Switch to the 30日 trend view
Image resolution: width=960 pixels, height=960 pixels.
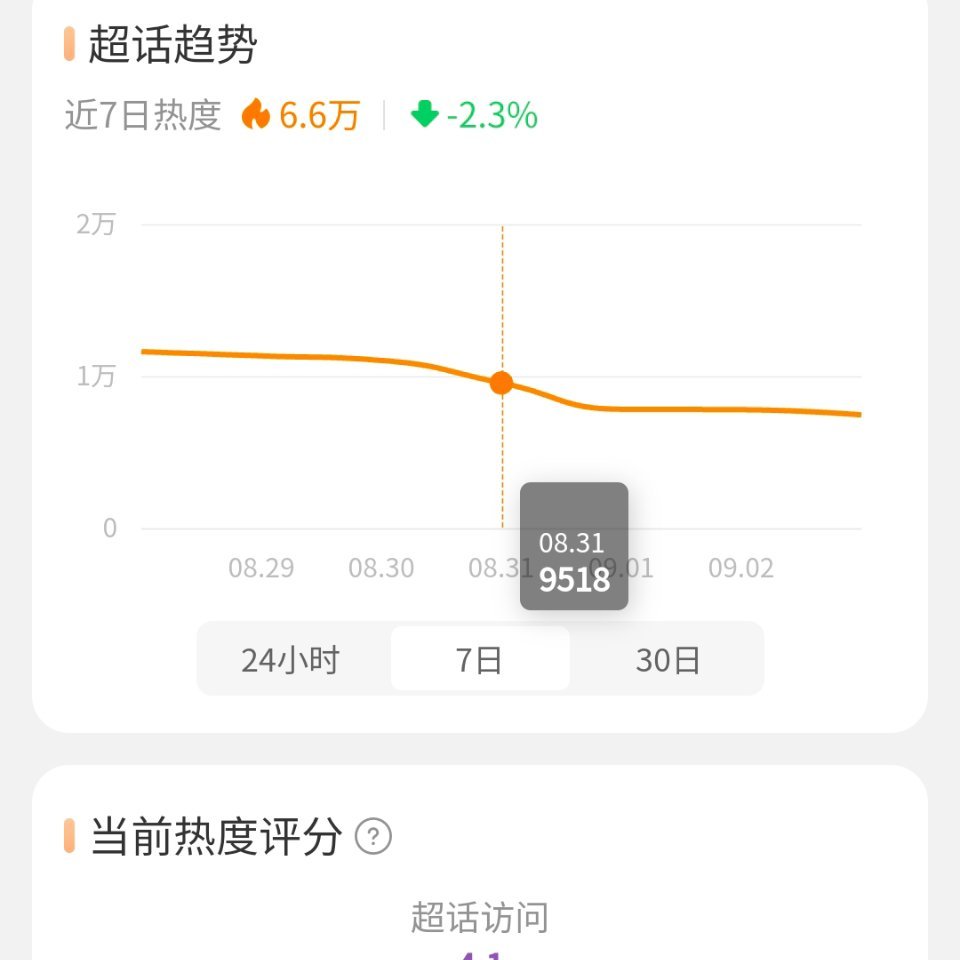pos(668,659)
